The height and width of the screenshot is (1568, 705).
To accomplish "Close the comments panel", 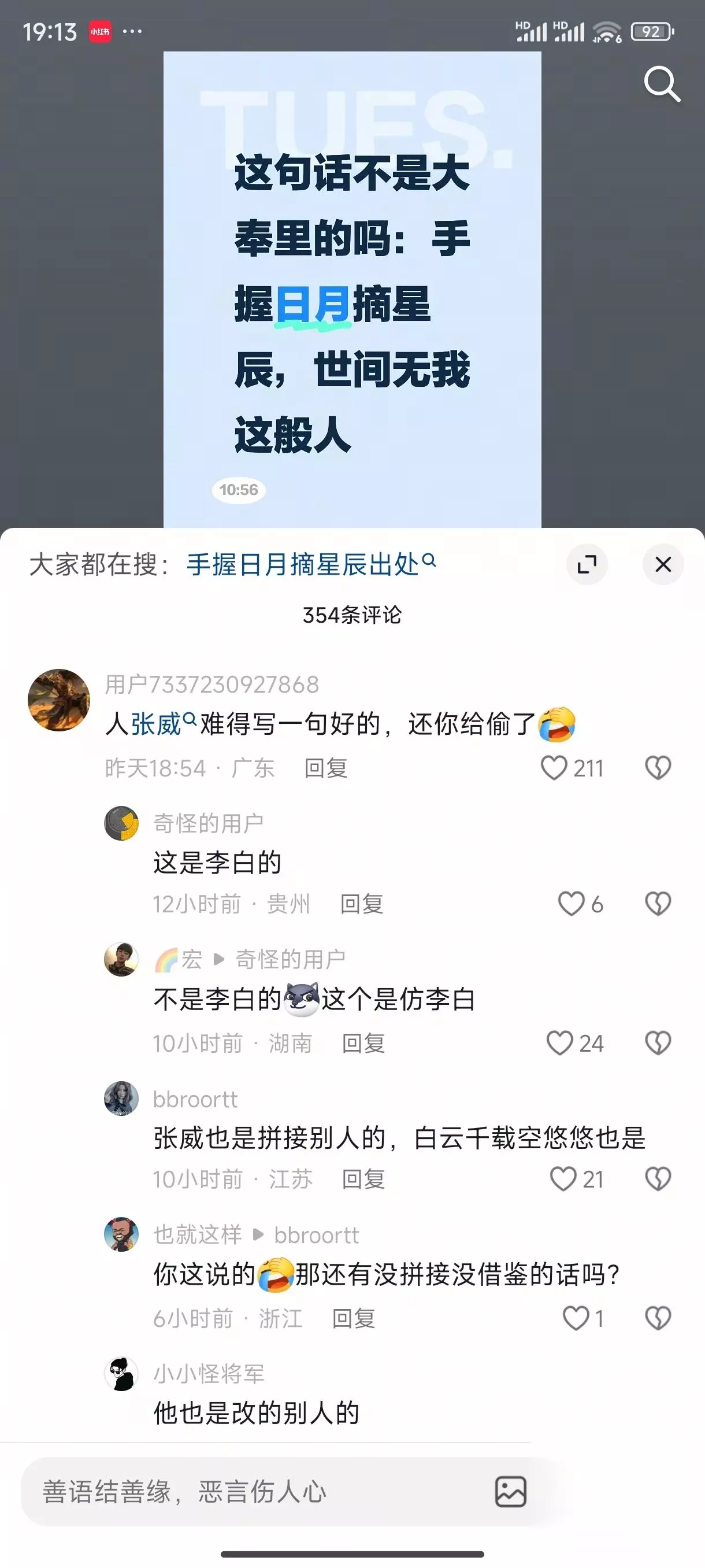I will click(663, 564).
